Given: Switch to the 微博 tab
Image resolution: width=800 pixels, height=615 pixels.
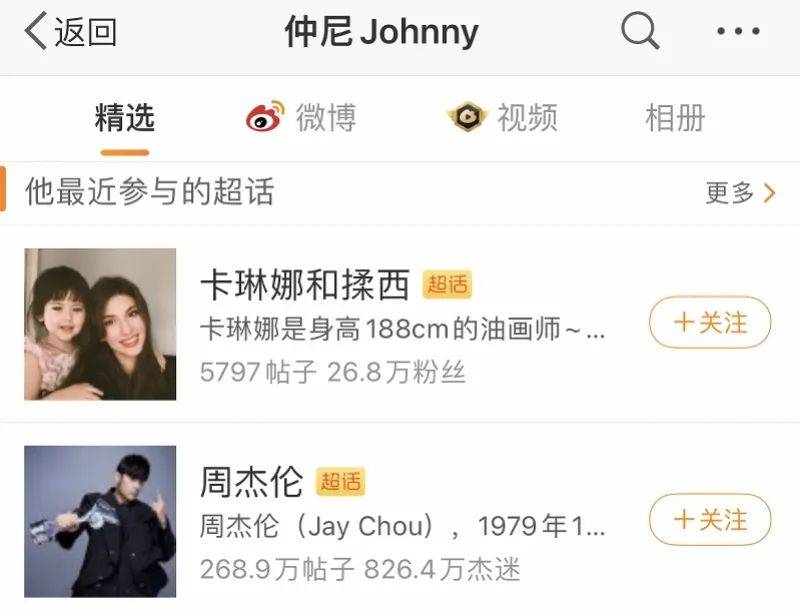Looking at the screenshot, I should (x=302, y=118).
